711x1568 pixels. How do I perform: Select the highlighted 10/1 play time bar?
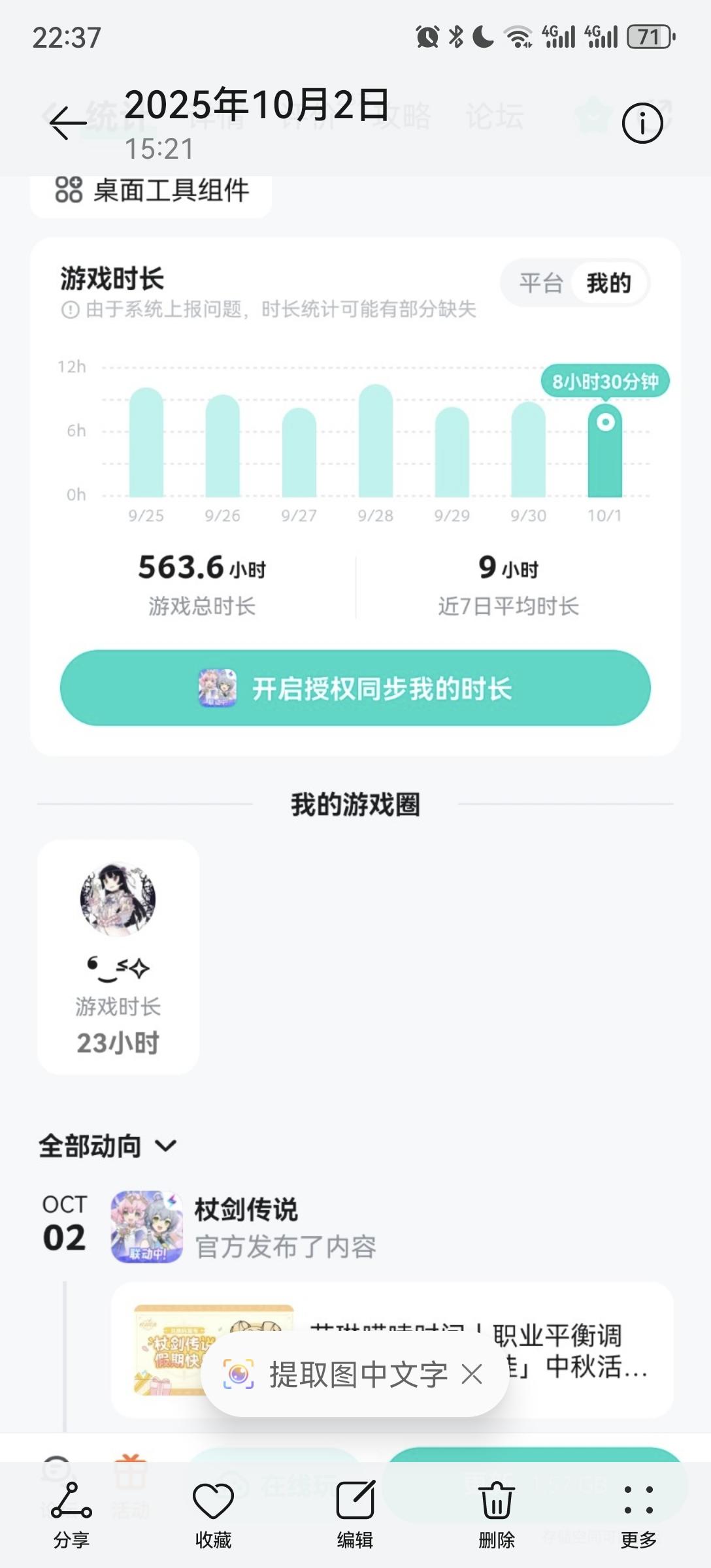click(x=605, y=451)
